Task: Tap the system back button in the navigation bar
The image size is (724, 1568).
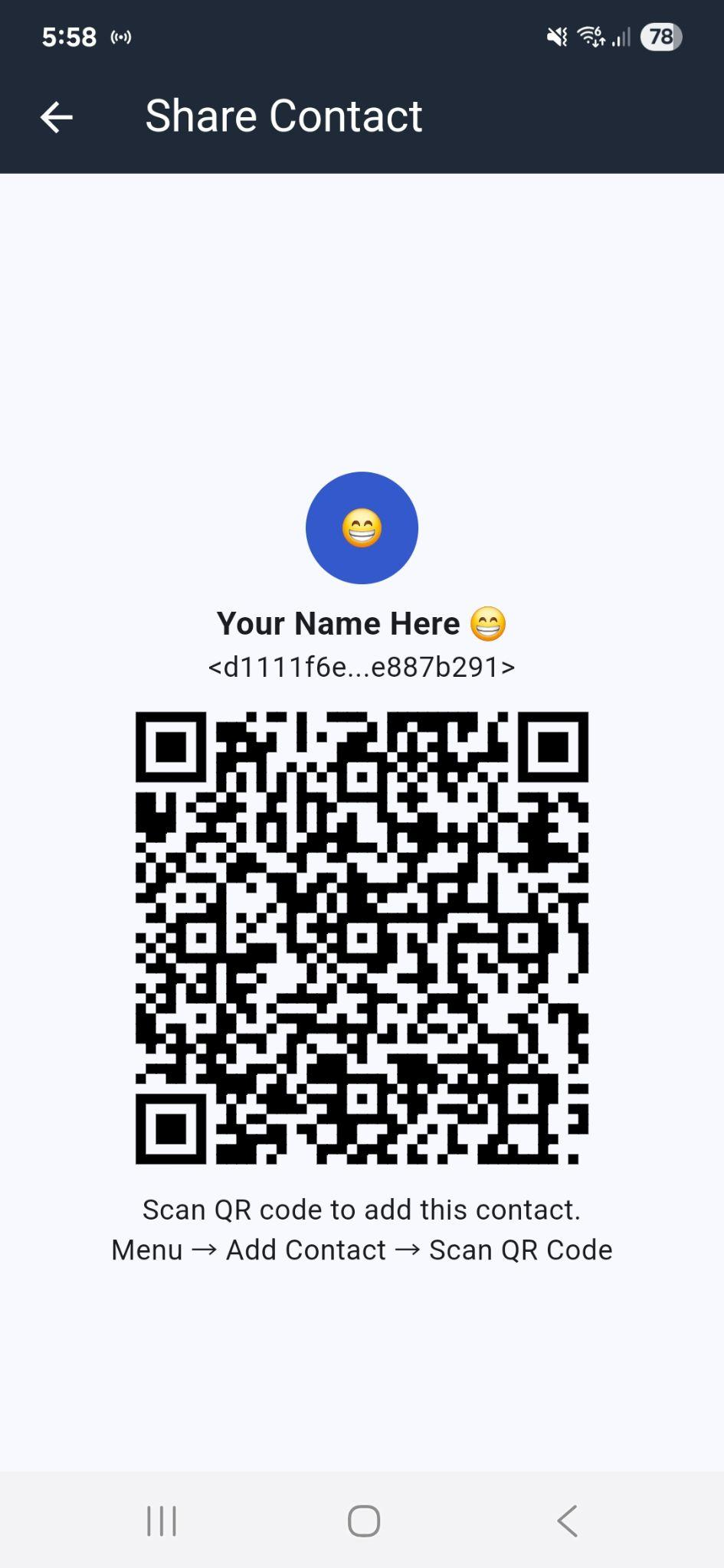Action: pyautogui.click(x=567, y=1521)
